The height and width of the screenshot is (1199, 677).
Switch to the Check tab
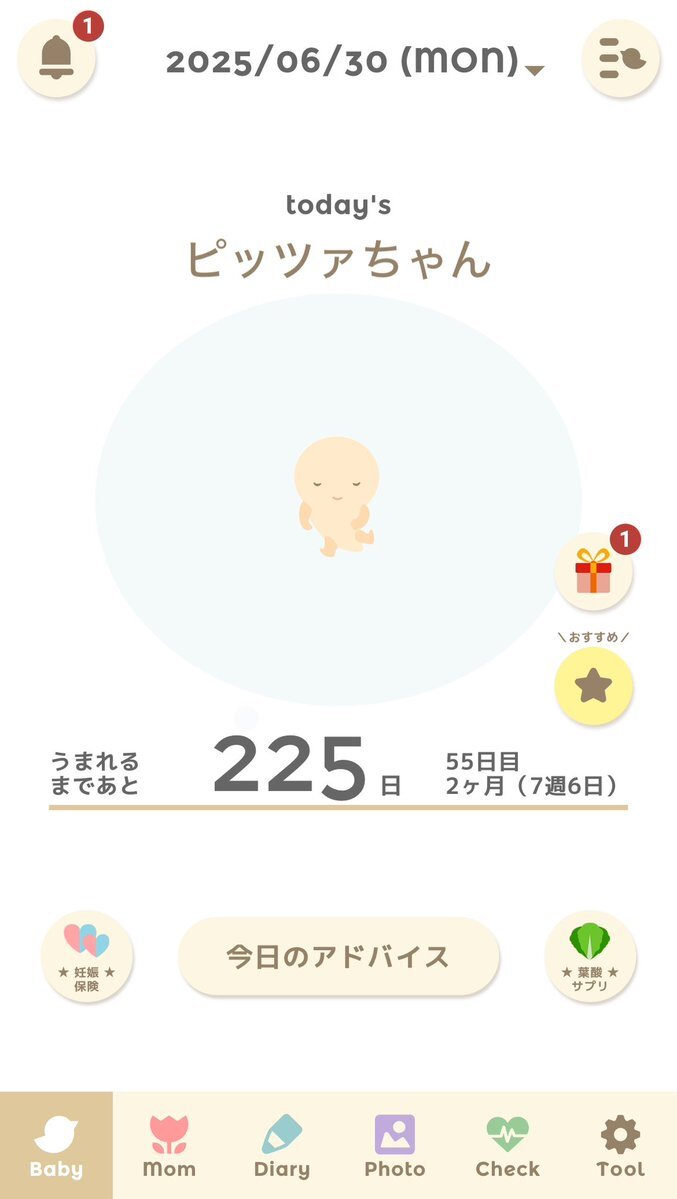507,1145
